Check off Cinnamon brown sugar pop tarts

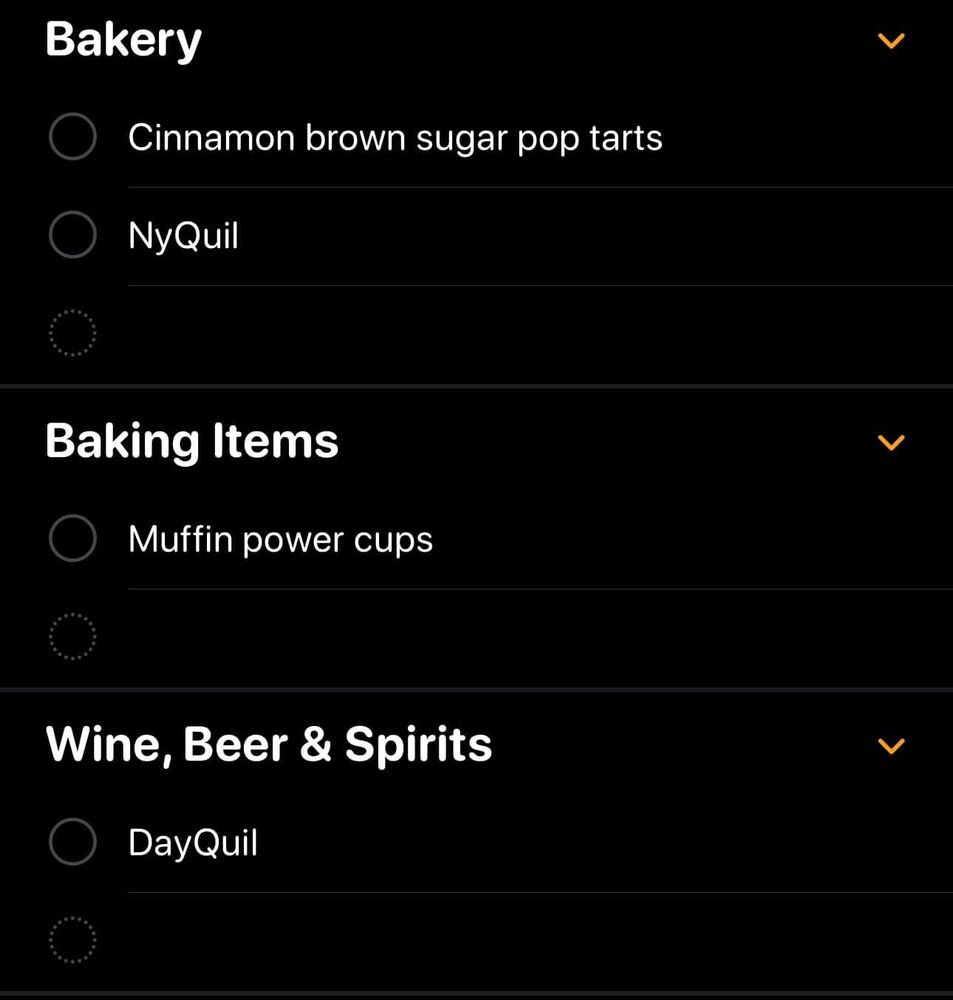73,137
